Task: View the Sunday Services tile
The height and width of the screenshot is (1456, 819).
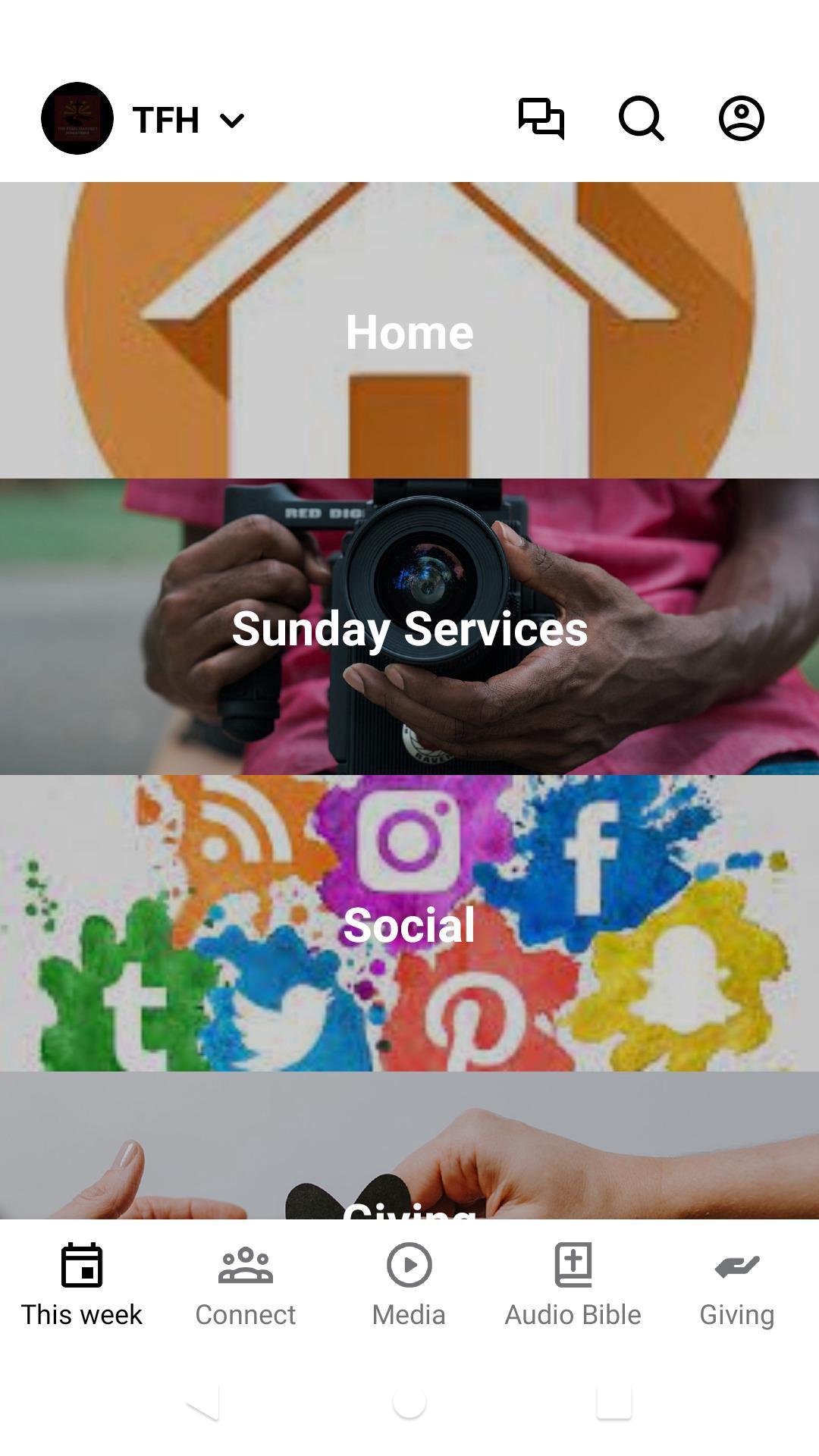Action: pos(409,627)
